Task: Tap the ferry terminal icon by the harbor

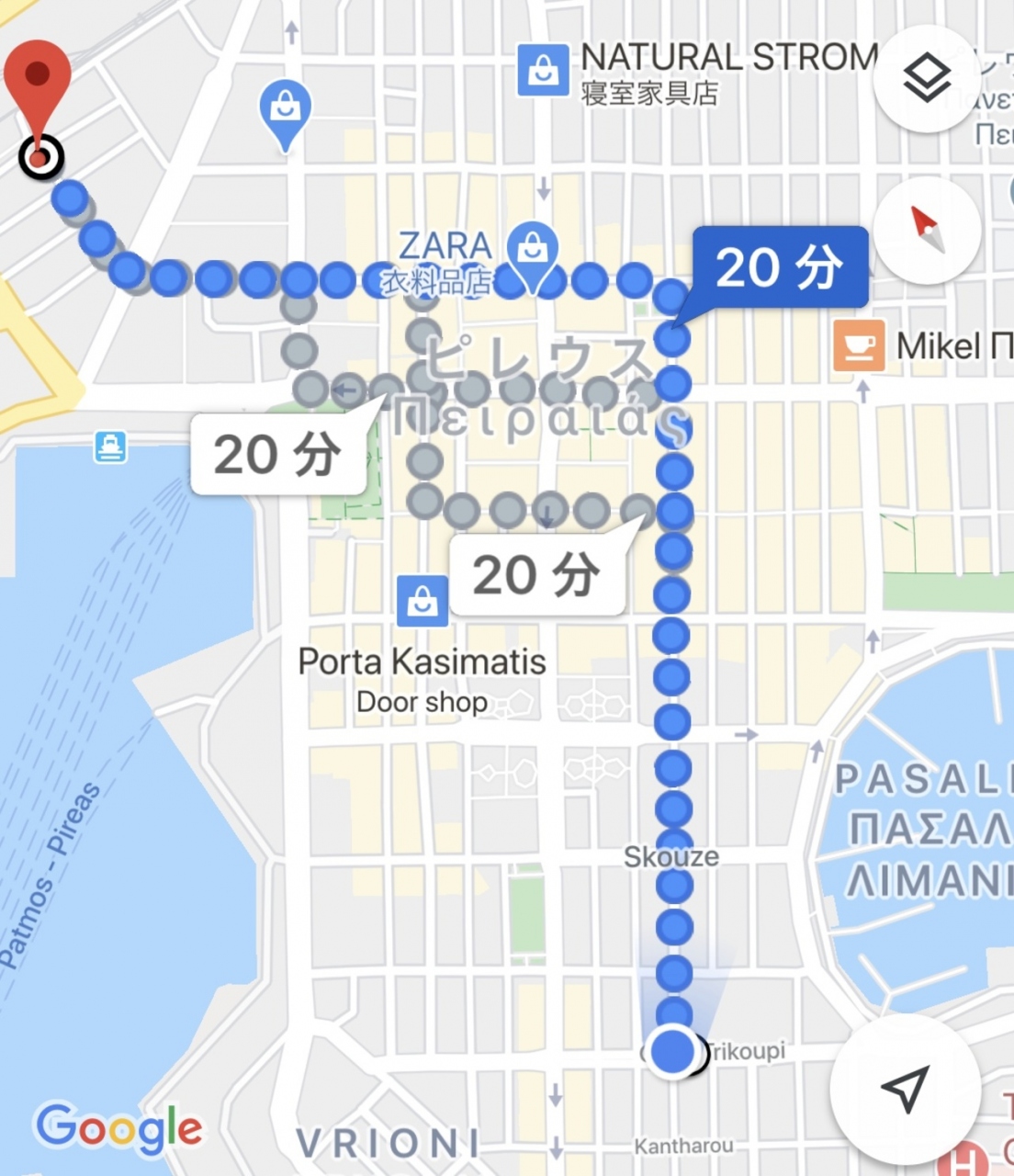Action: [x=111, y=448]
